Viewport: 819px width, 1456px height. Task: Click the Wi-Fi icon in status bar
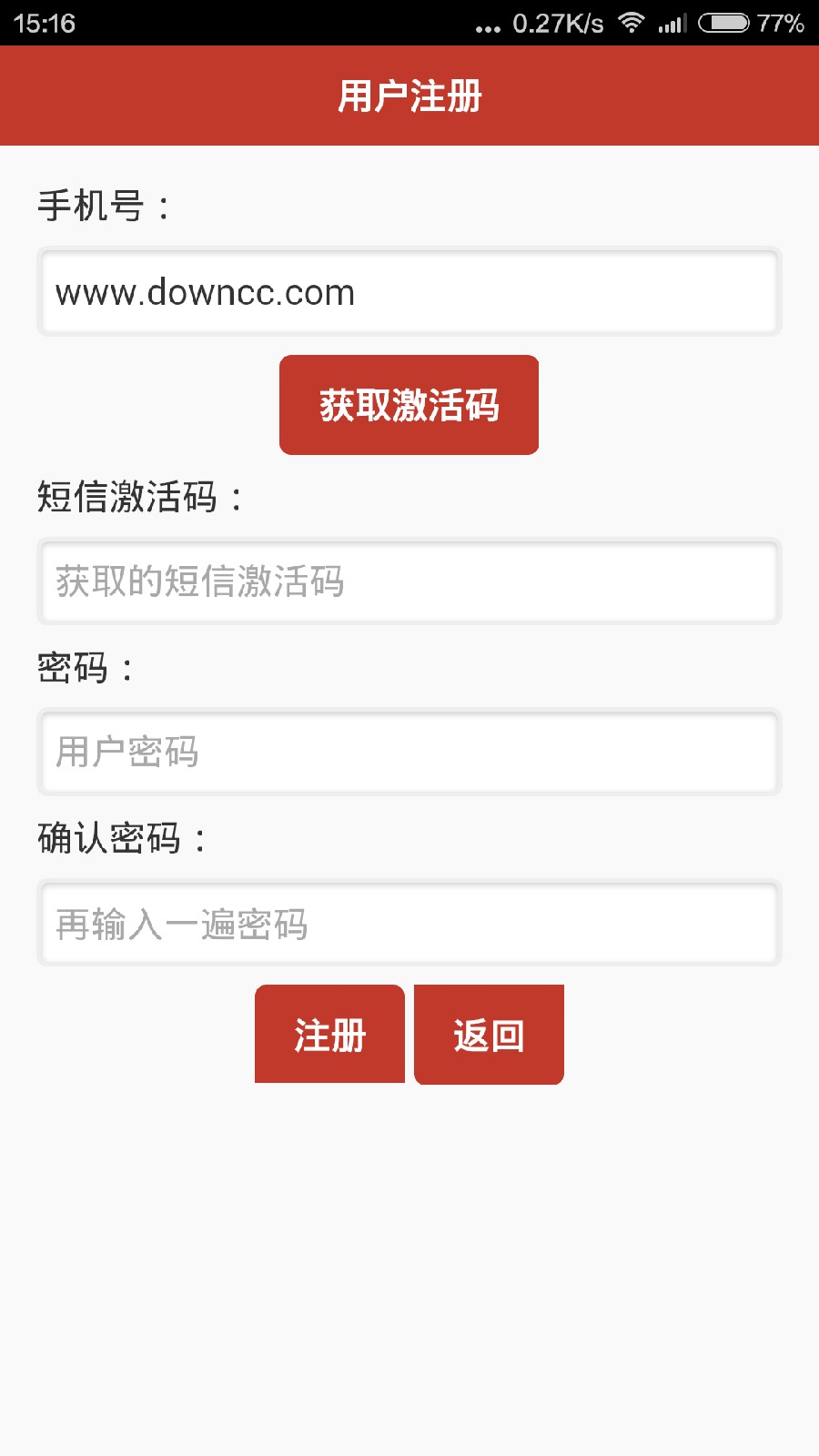(x=632, y=25)
